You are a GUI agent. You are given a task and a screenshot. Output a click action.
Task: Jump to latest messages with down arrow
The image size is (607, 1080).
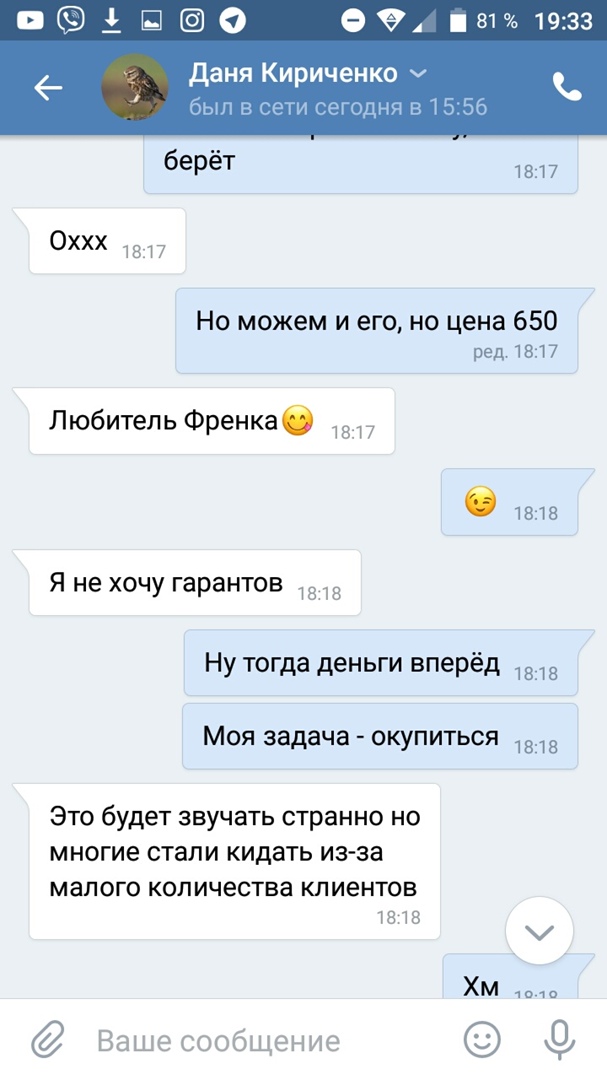(539, 932)
